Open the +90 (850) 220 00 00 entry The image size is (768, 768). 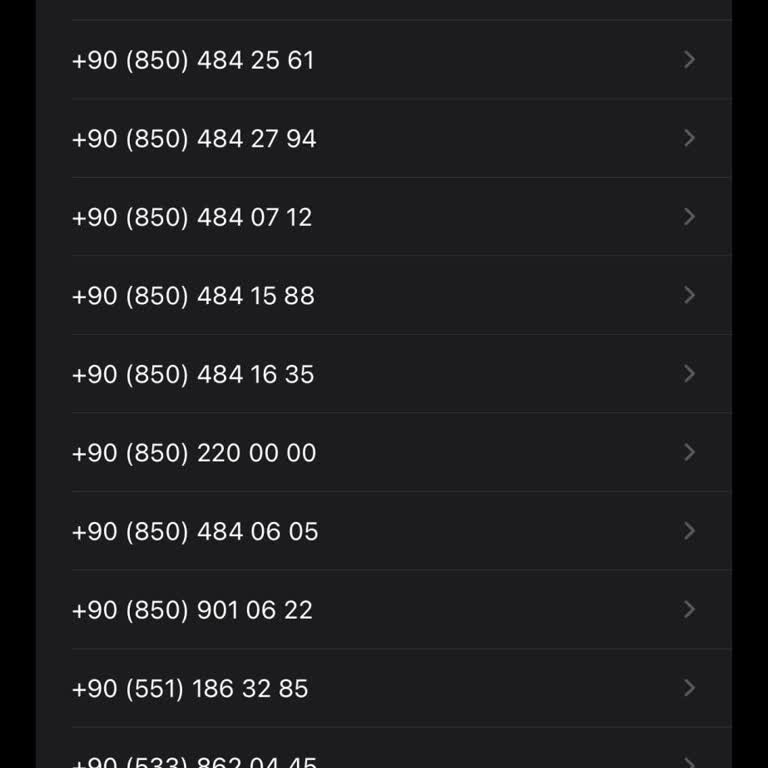pyautogui.click(x=194, y=453)
